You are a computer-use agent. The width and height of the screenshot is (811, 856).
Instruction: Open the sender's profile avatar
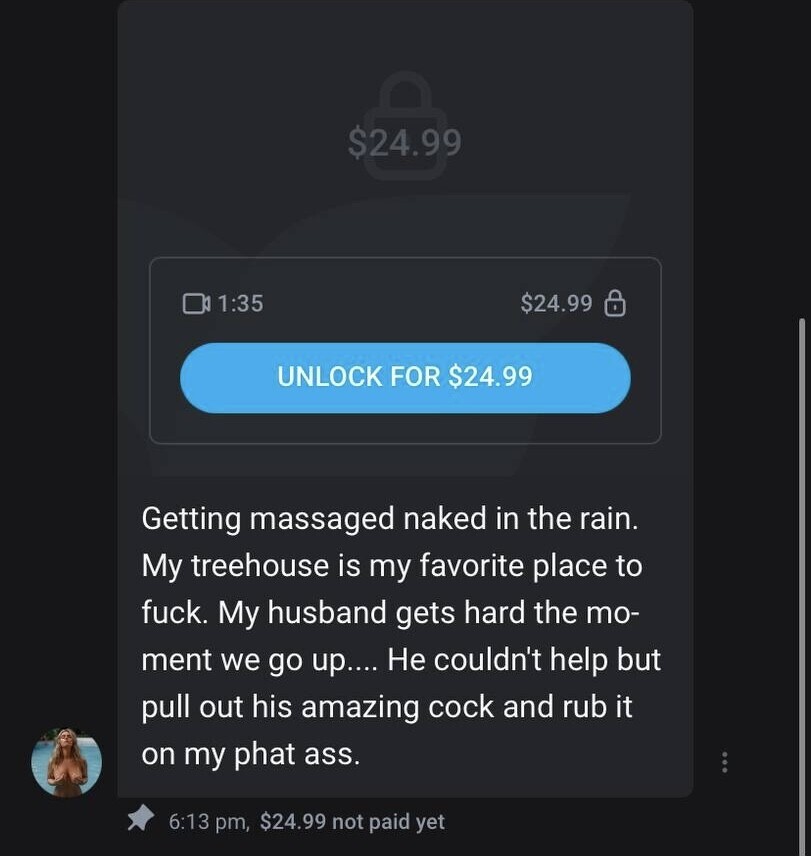pos(67,762)
